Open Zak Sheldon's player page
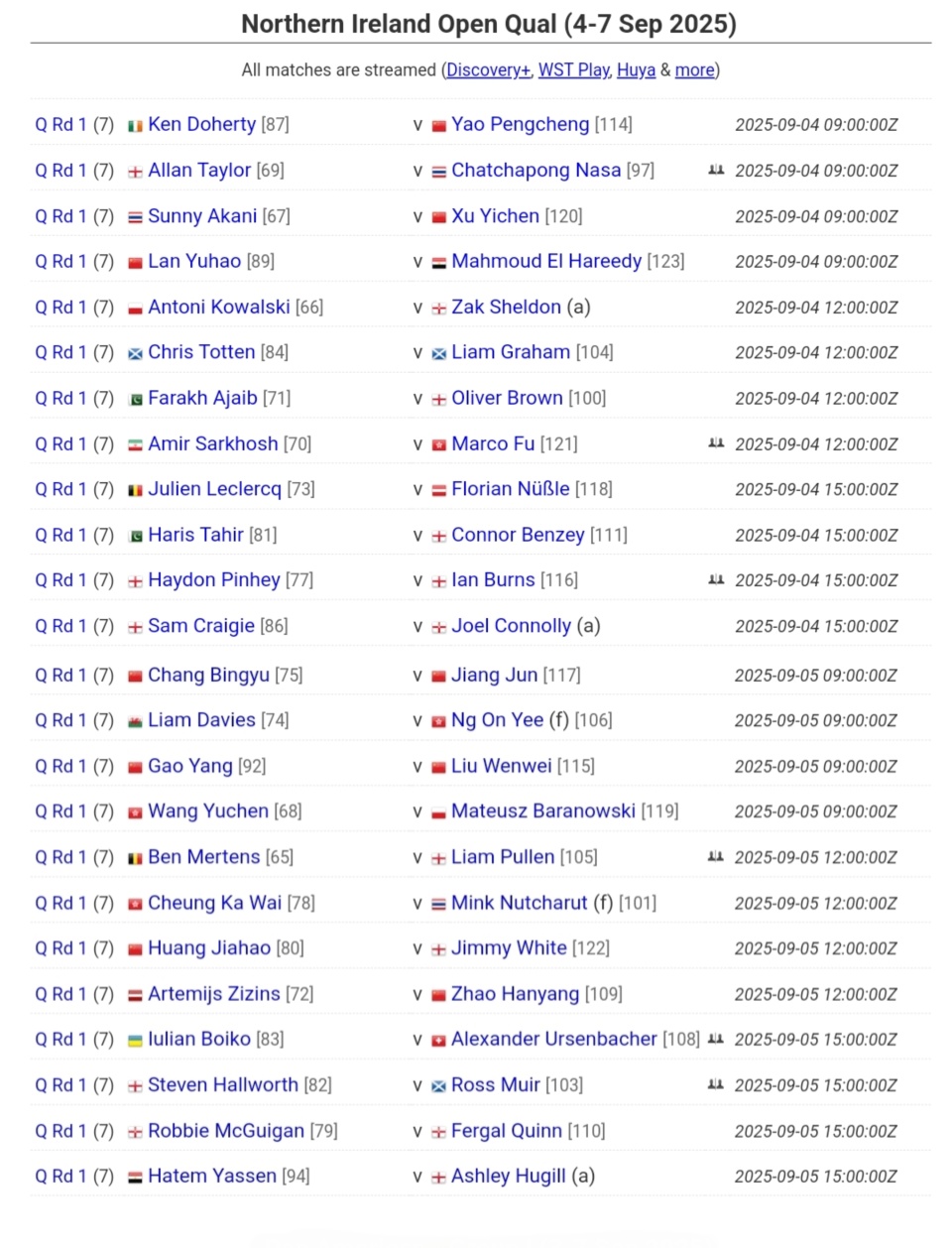Image resolution: width=952 pixels, height=1248 pixels. coord(506,308)
